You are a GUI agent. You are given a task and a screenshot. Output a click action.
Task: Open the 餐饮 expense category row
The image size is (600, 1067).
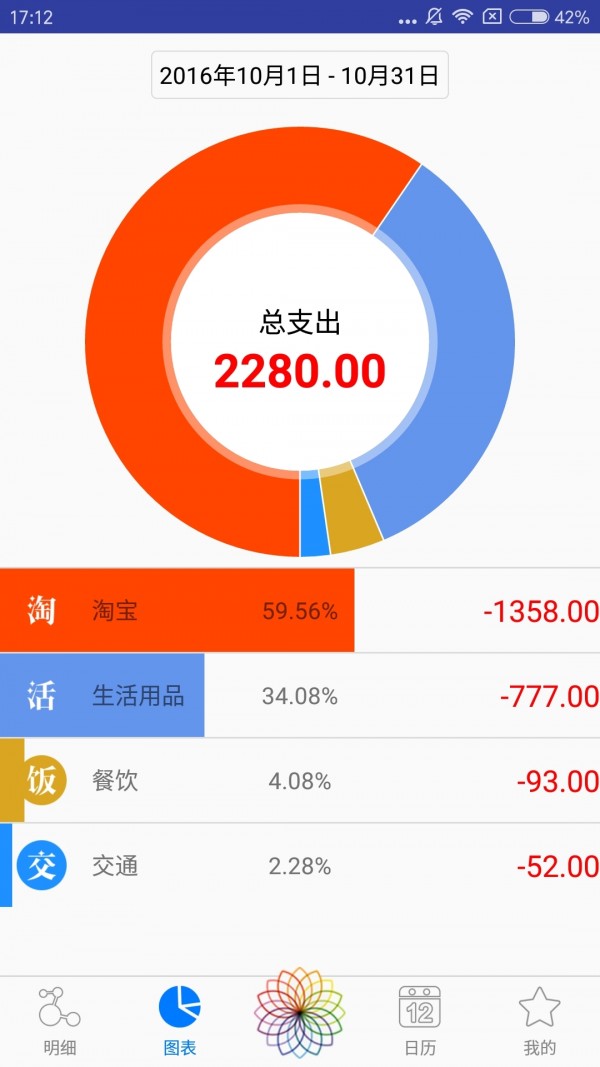(x=300, y=781)
